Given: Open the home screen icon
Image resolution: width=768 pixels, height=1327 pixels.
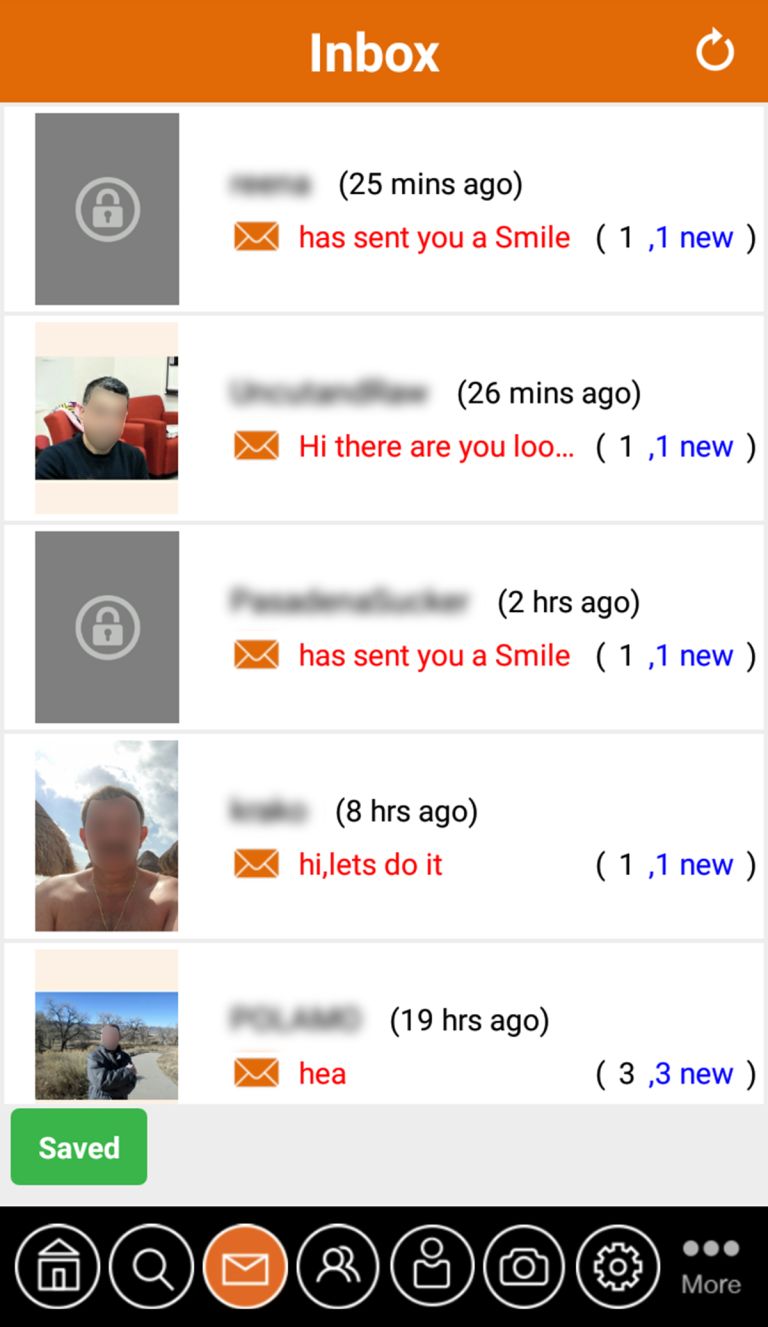Looking at the screenshot, I should 58,1266.
